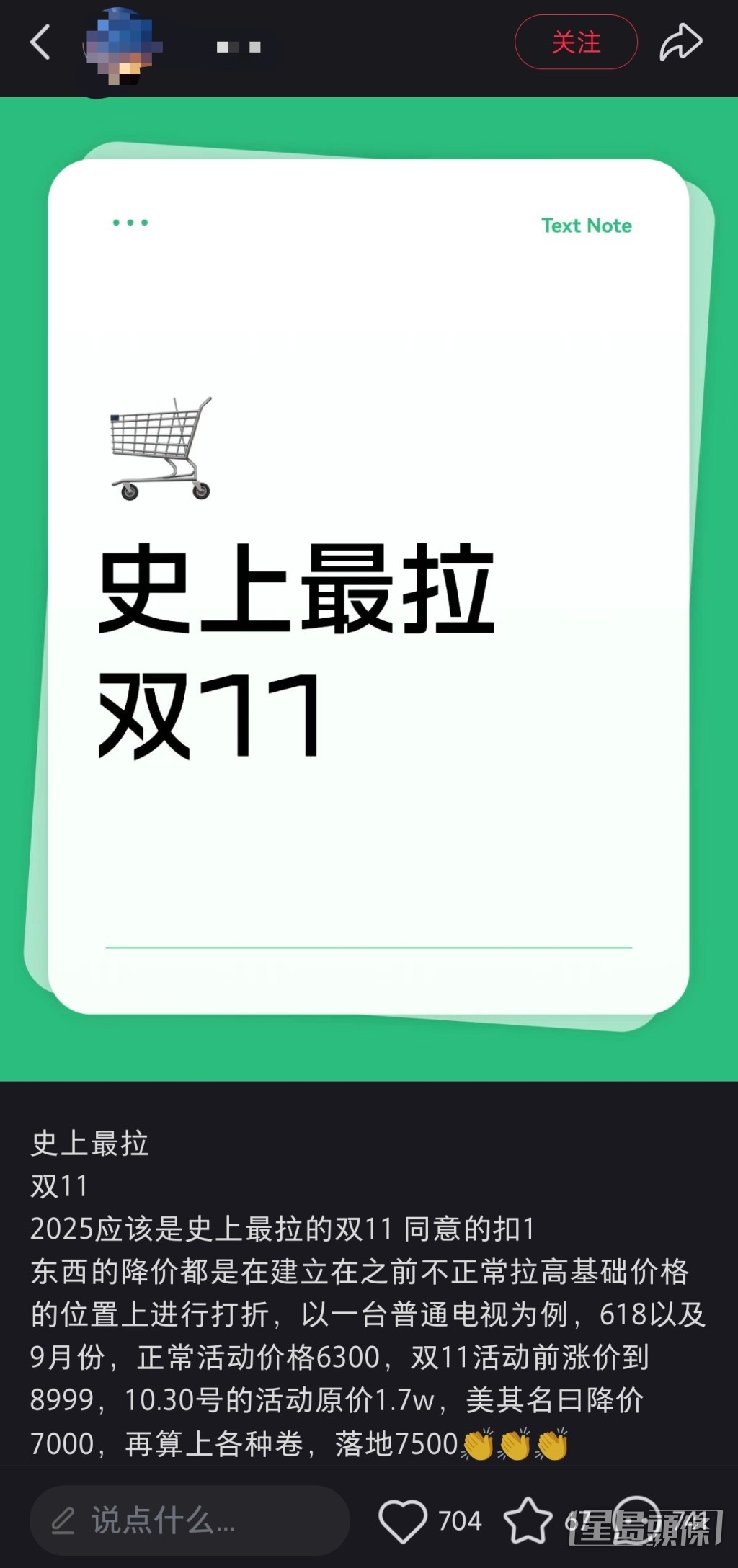Open the 史上最拉双11 note image
The image size is (738, 1568).
pyautogui.click(x=369, y=587)
